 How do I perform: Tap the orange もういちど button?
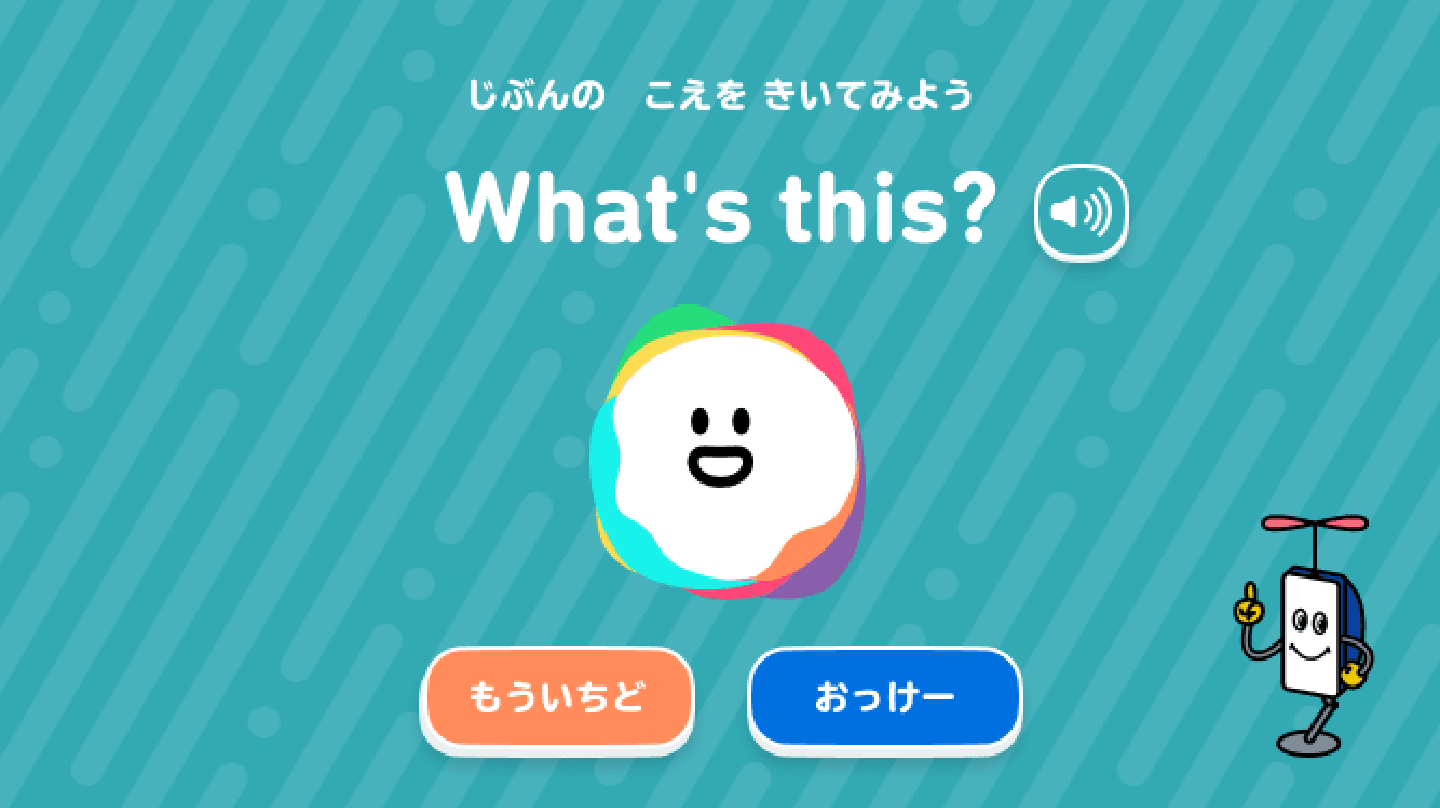pyautogui.click(x=556, y=697)
